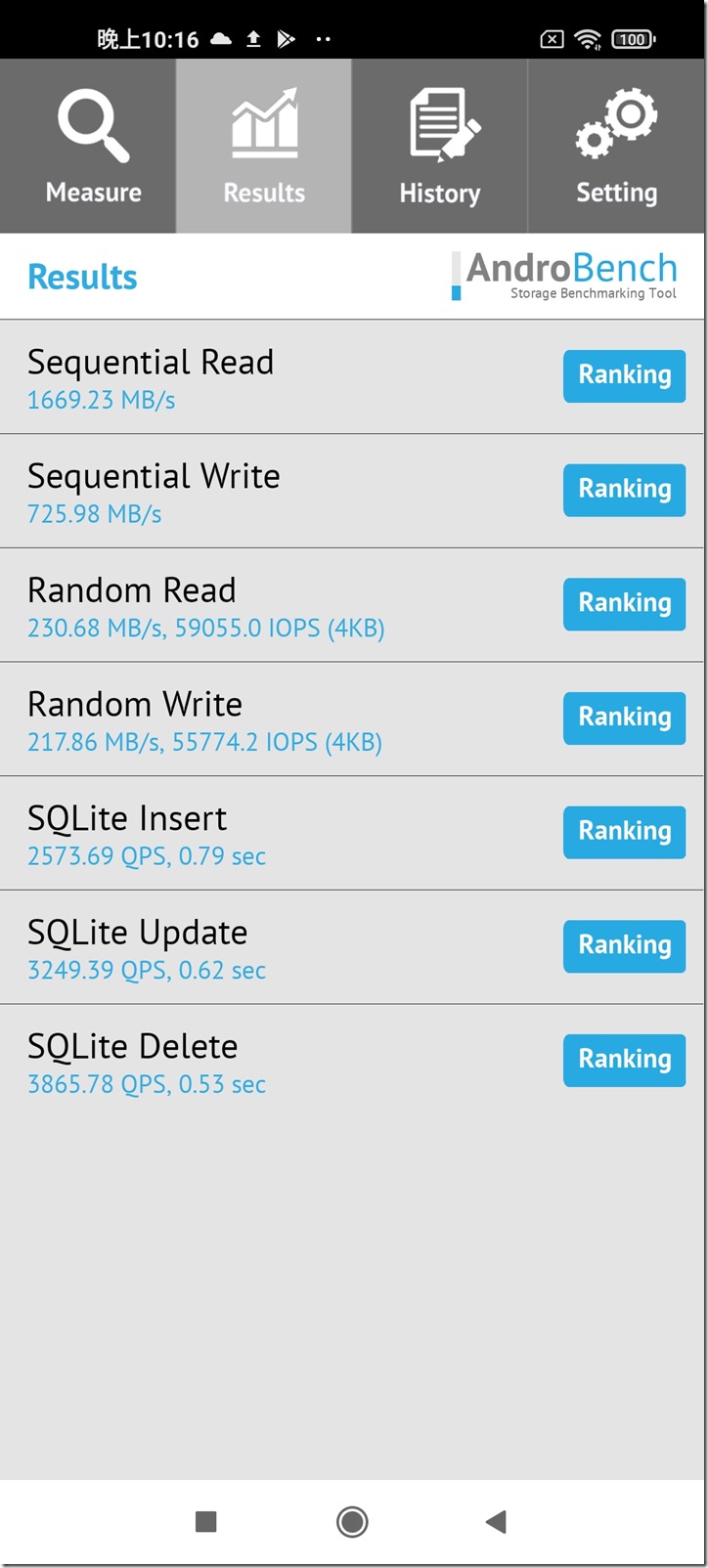Tap Ranking next to Random Read
Viewport: 708px width, 1568px height.
click(x=624, y=603)
